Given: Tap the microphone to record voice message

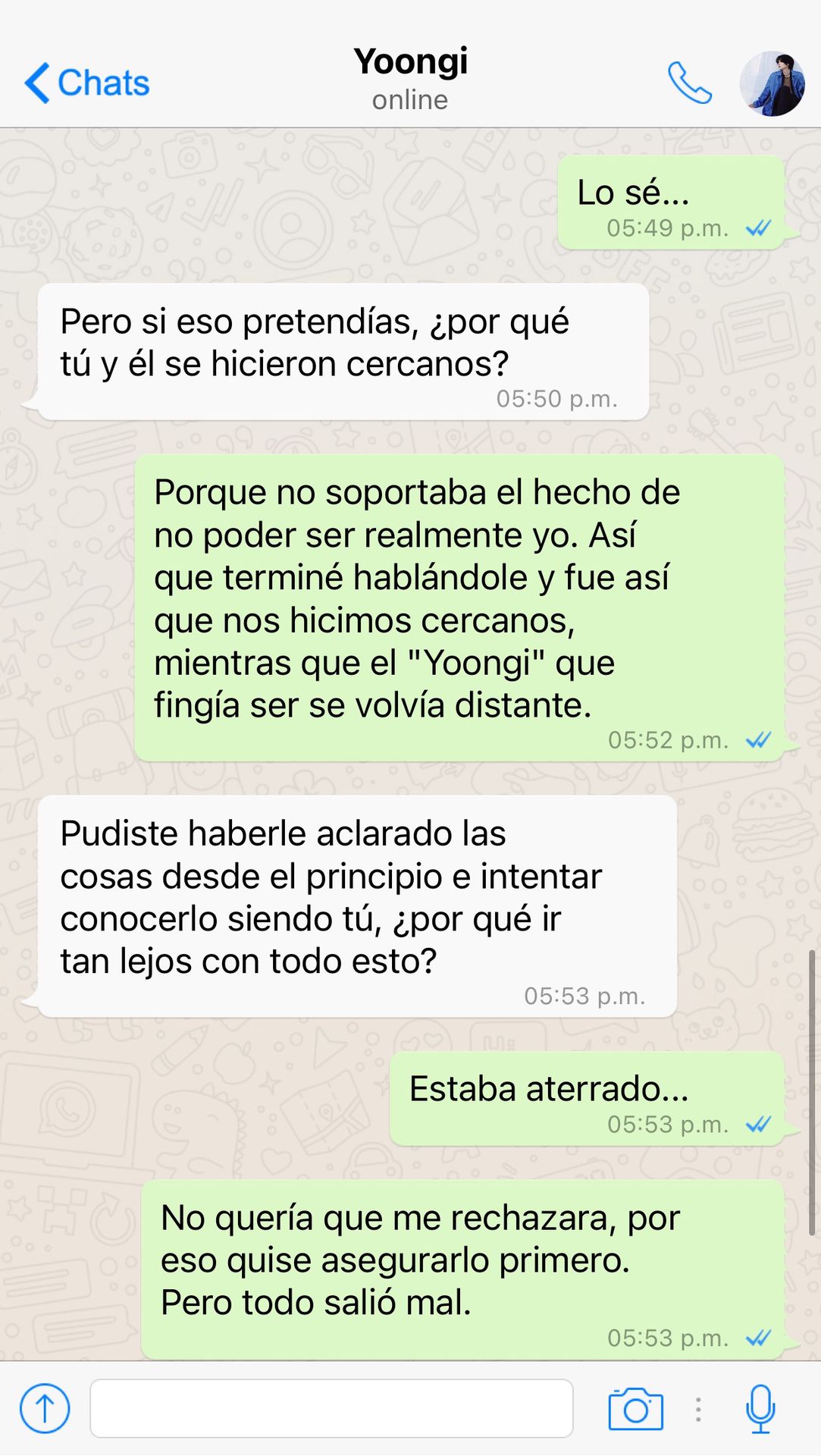Looking at the screenshot, I should click(760, 1409).
